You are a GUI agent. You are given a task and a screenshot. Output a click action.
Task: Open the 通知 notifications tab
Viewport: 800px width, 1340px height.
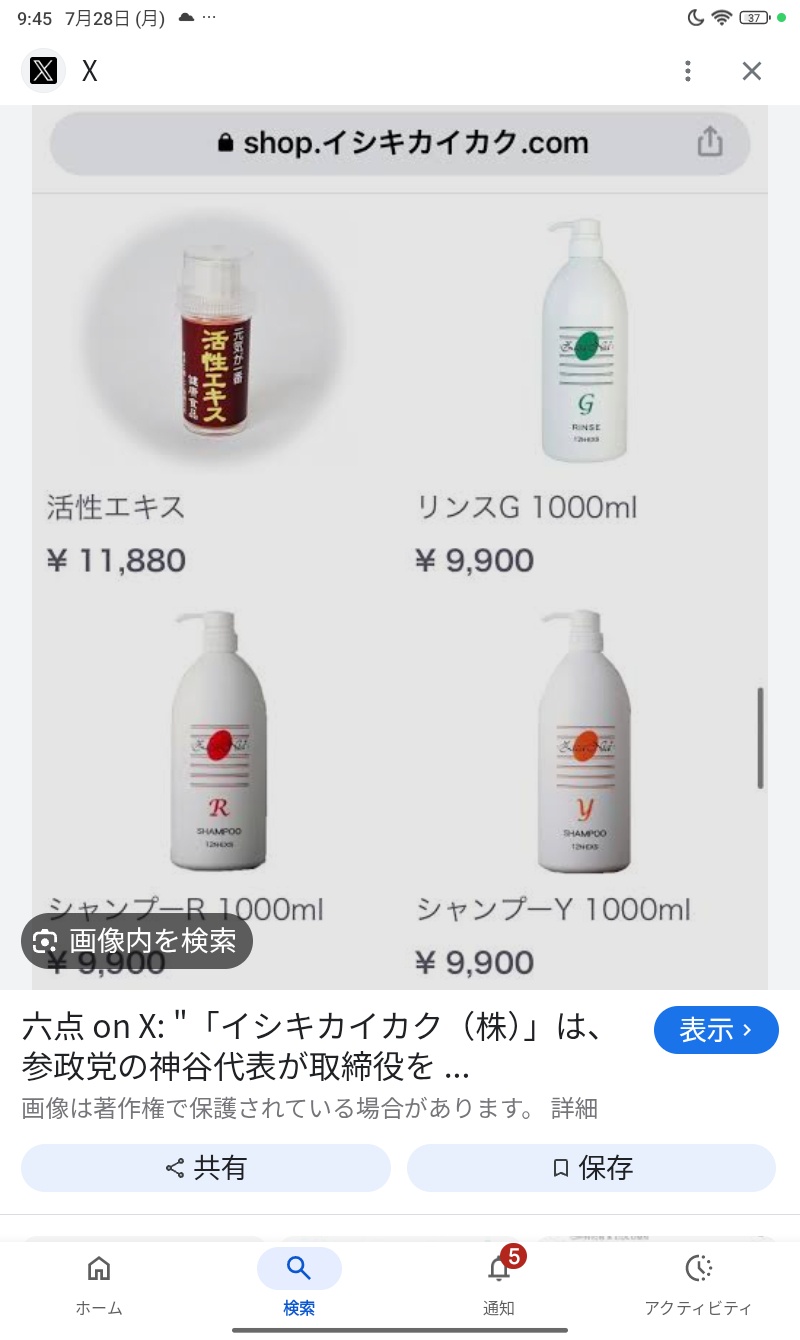coord(499,1285)
